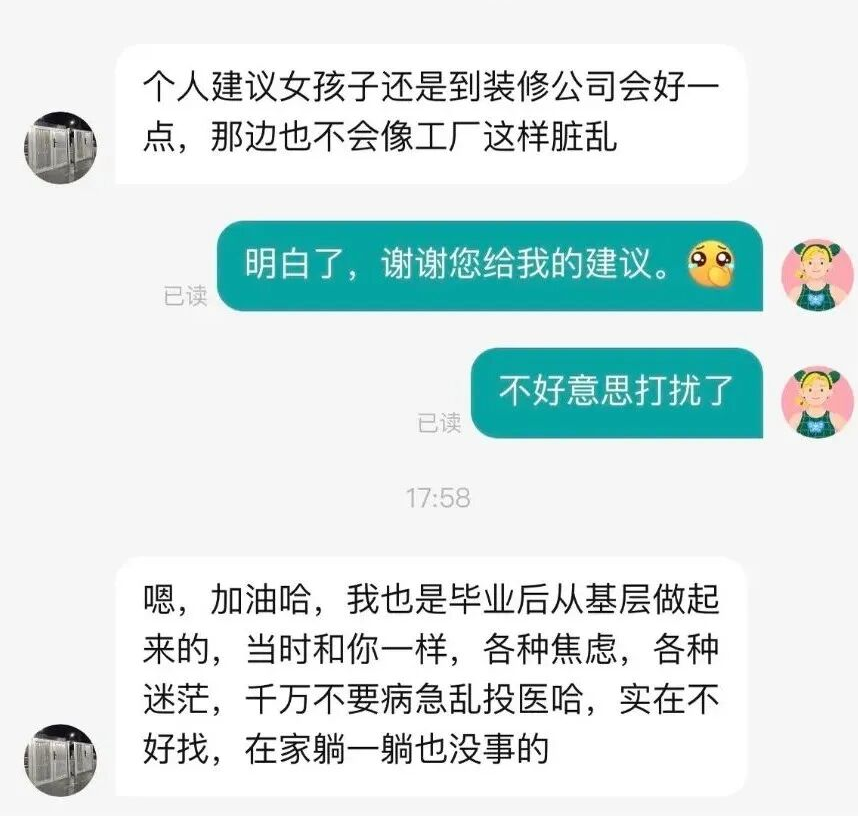Open sender's avatar beside the 个人建议女孩子 message
The height and width of the screenshot is (816, 858).
click(x=60, y=147)
